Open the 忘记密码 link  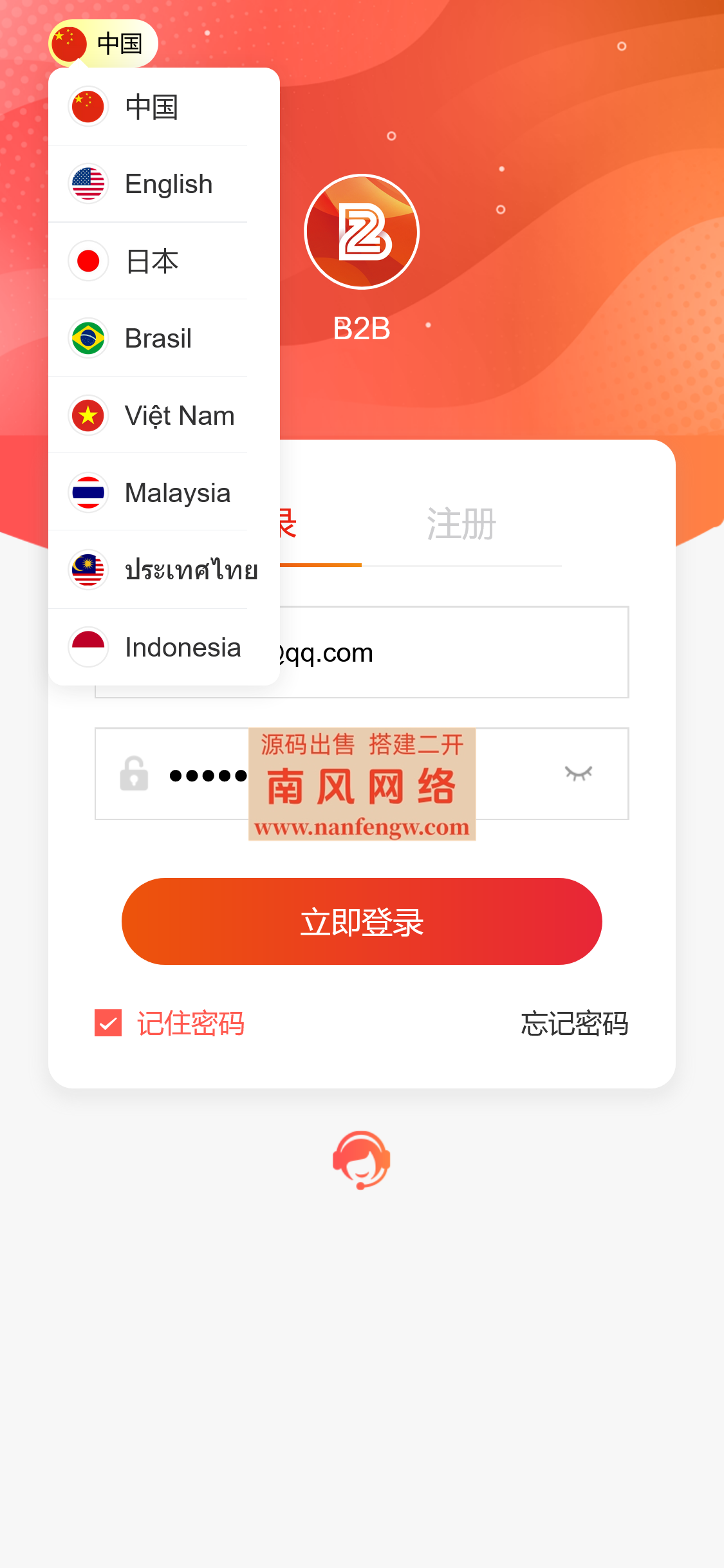[x=574, y=1023]
